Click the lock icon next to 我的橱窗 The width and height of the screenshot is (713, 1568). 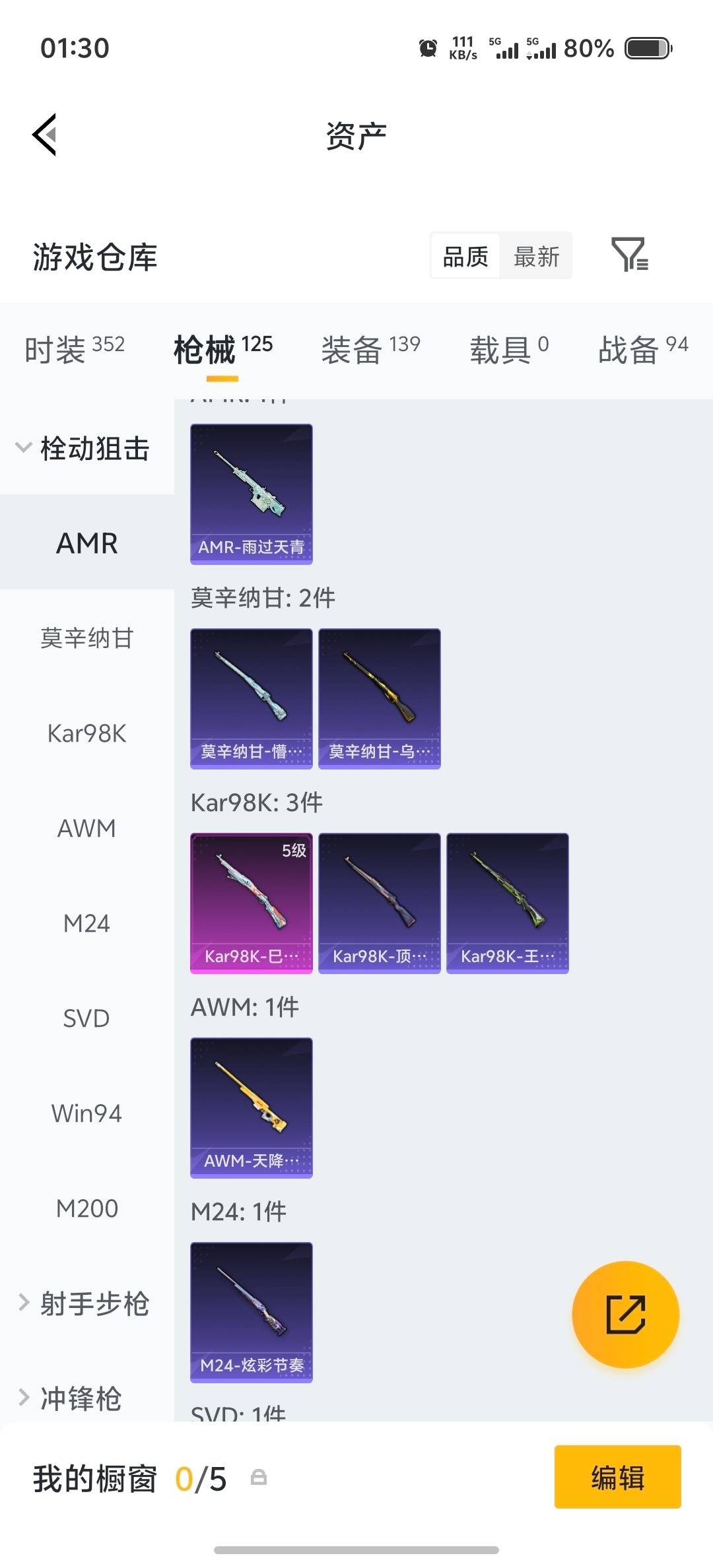pos(257,1478)
